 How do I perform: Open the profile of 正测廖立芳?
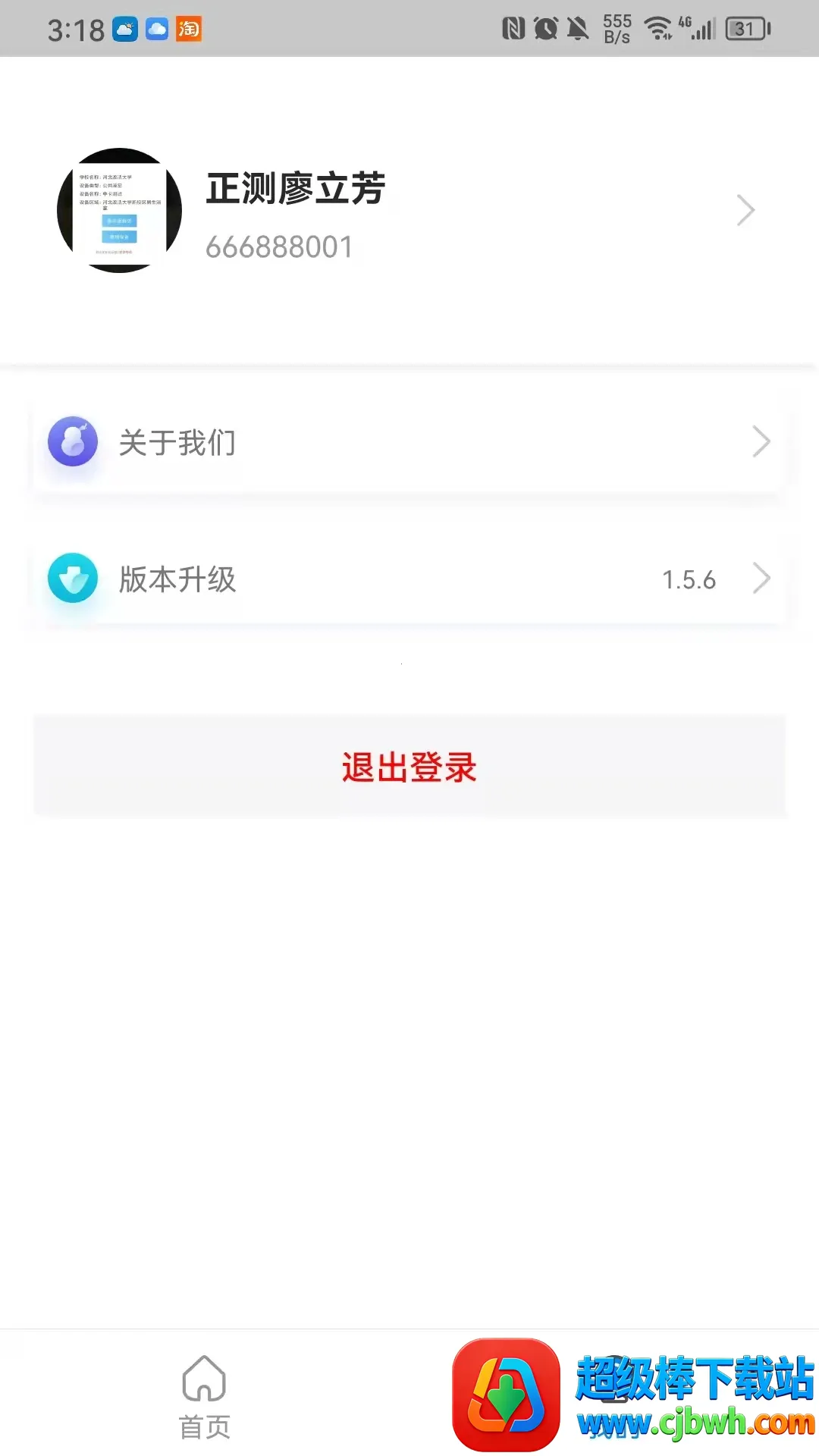tap(409, 210)
